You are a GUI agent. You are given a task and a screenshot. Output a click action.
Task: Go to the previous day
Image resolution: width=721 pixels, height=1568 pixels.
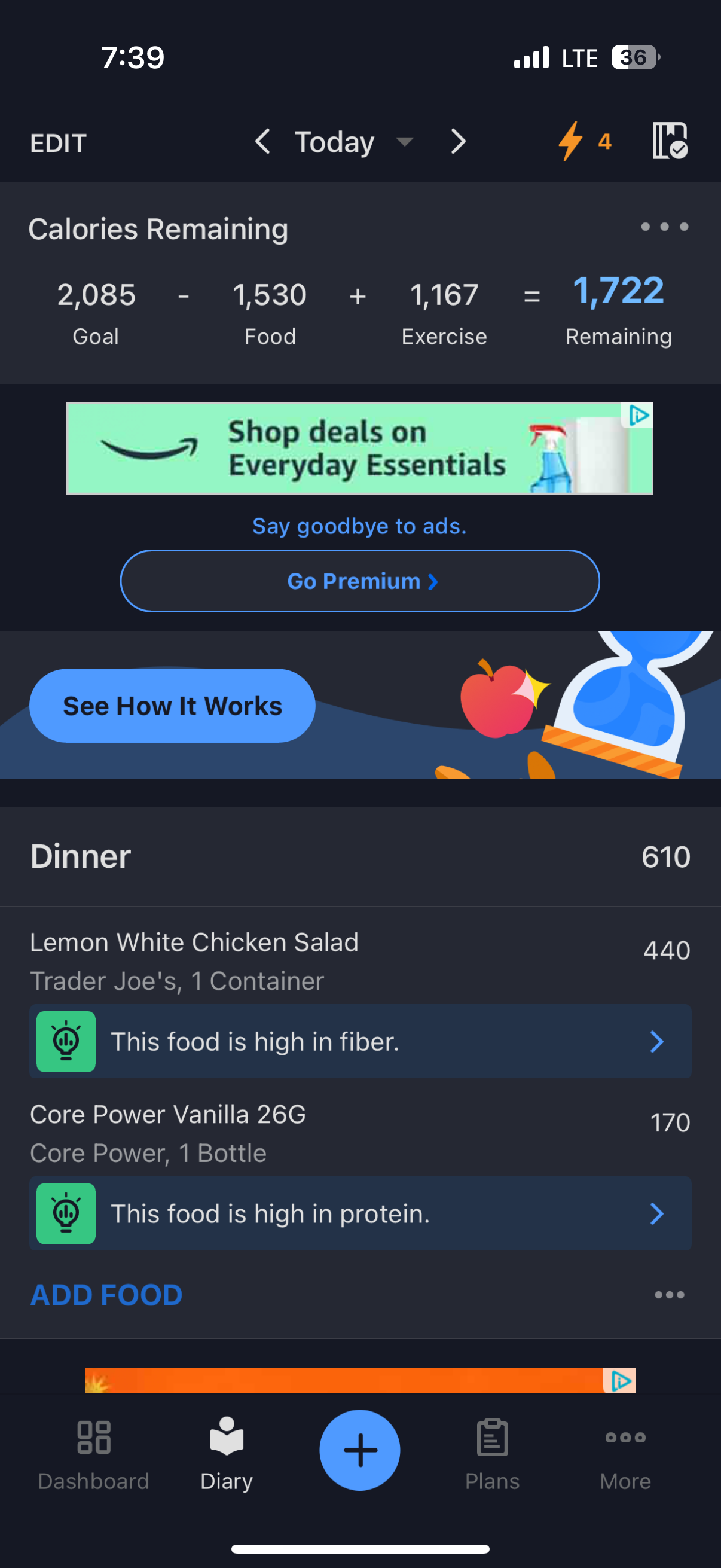pyautogui.click(x=262, y=142)
